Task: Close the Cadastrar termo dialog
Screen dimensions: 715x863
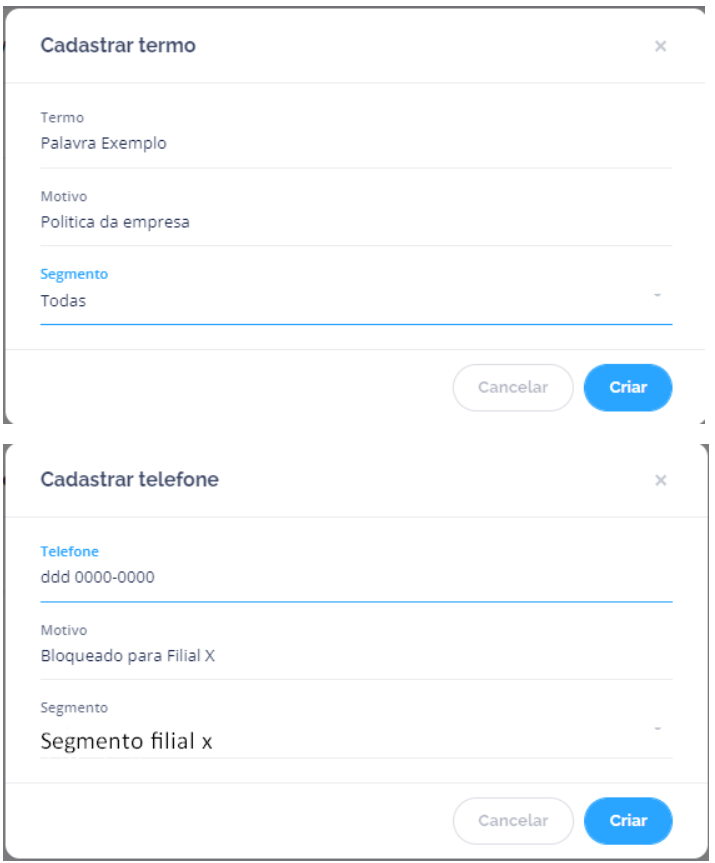Action: (x=660, y=46)
